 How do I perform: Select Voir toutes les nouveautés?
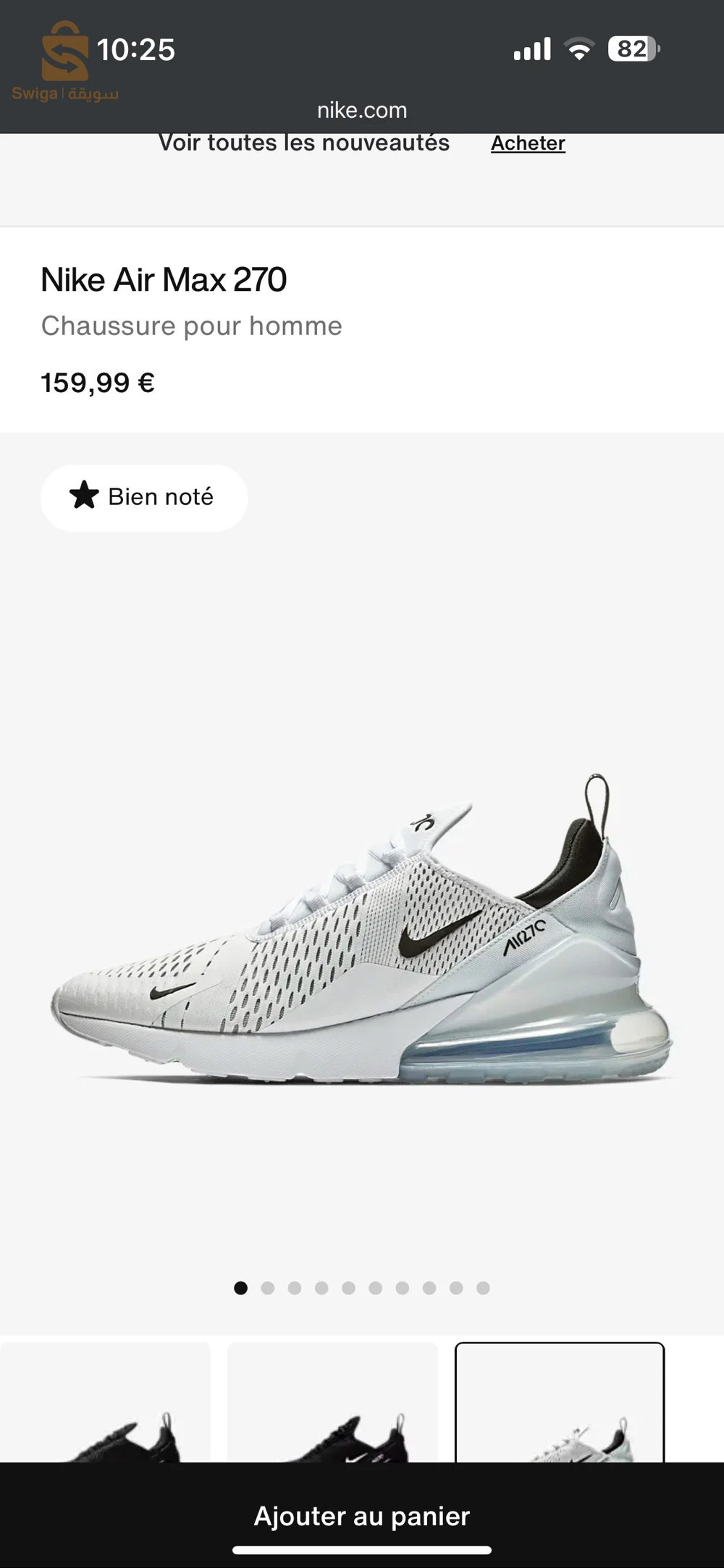[x=304, y=143]
